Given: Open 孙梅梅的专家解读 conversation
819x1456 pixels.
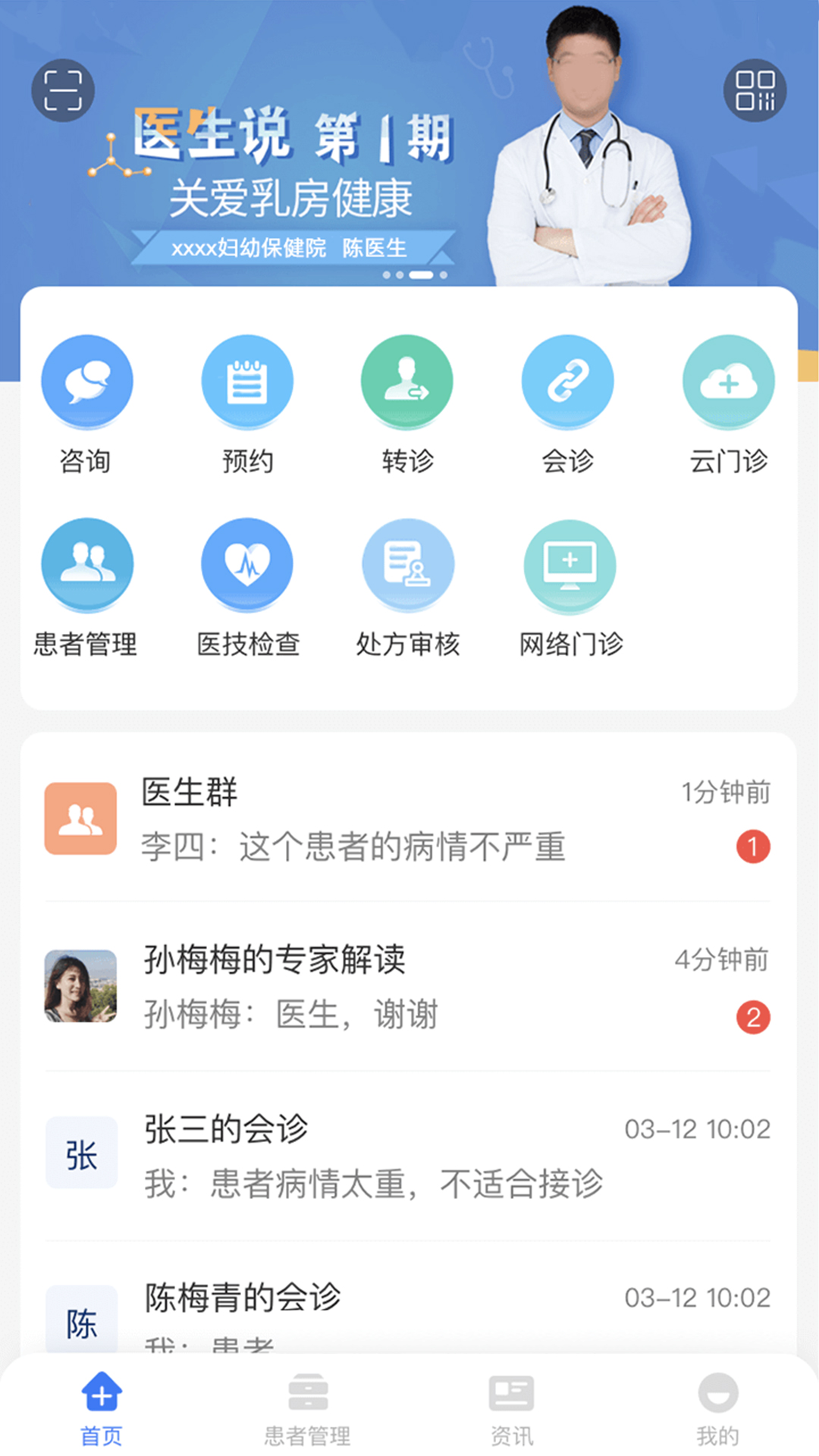Looking at the screenshot, I should pos(409,986).
